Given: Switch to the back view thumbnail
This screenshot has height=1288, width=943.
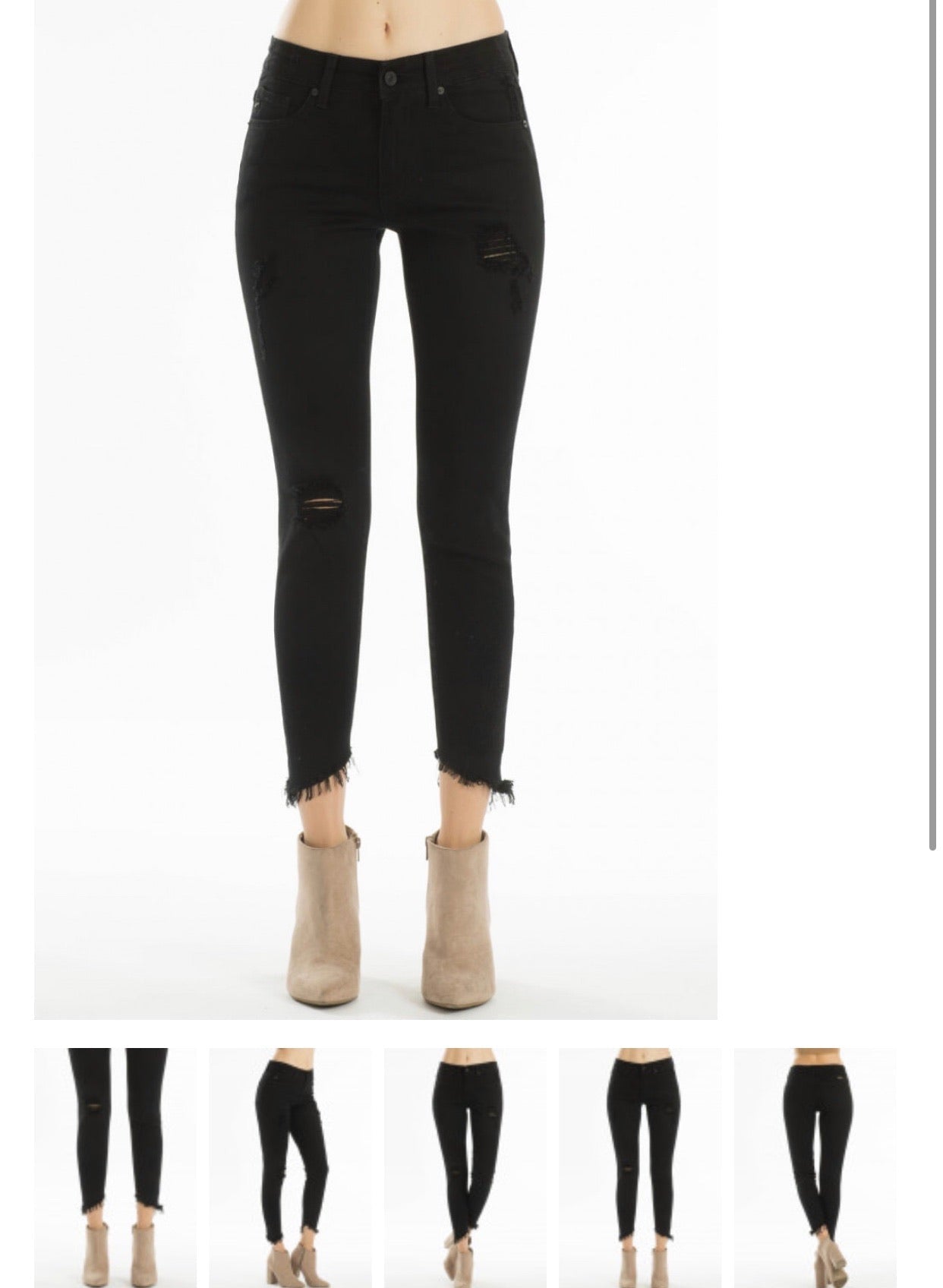Looking at the screenshot, I should 814,1166.
